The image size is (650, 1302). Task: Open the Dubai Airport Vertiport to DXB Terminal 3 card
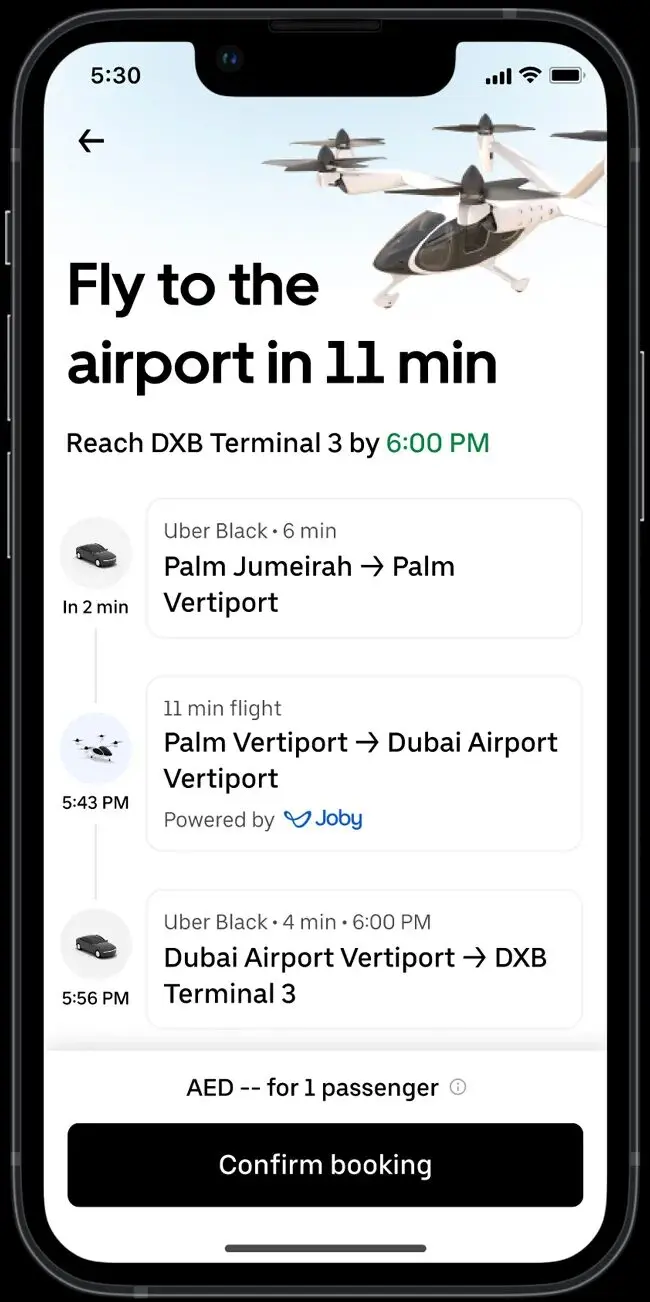click(364, 959)
